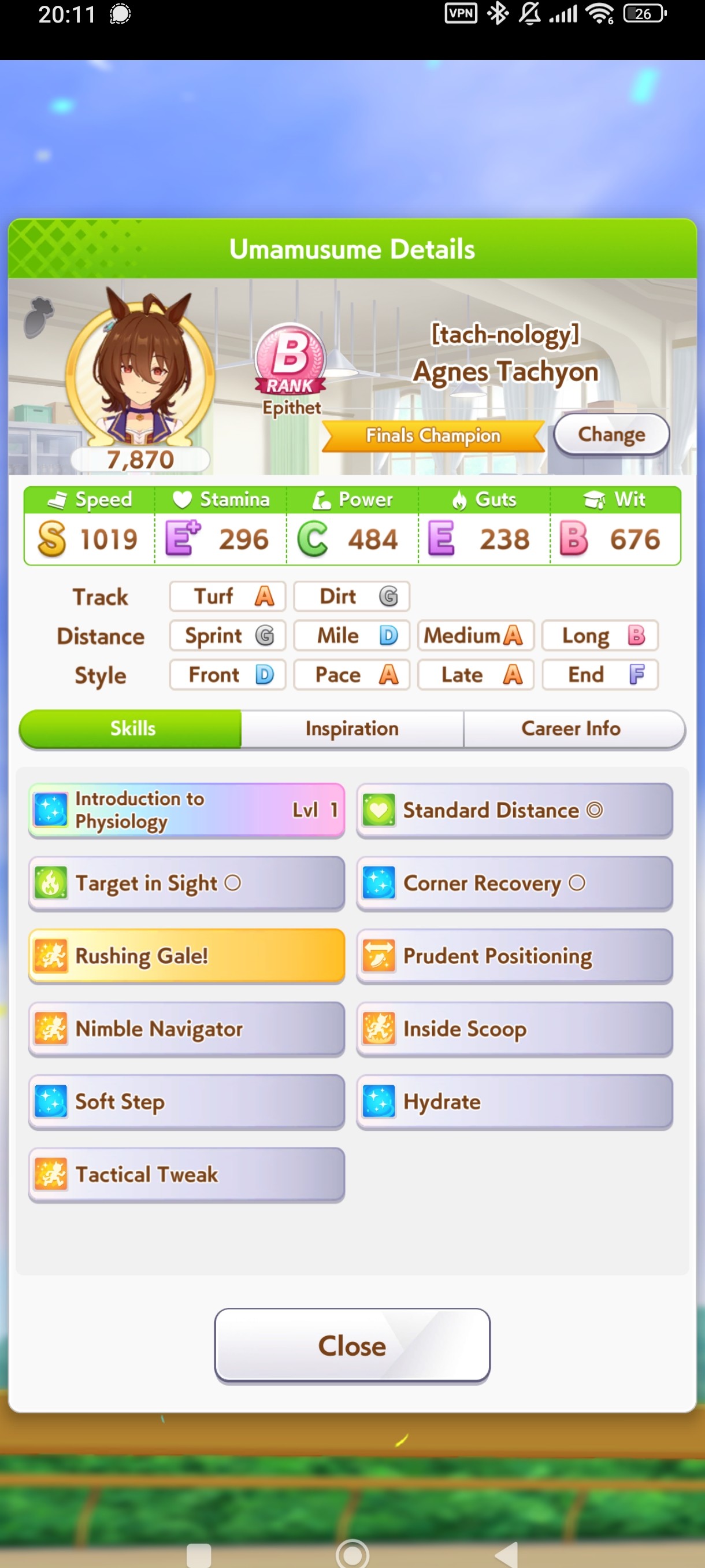The width and height of the screenshot is (705, 1568).
Task: Open the Nimble Navigator skill
Action: [x=186, y=1029]
